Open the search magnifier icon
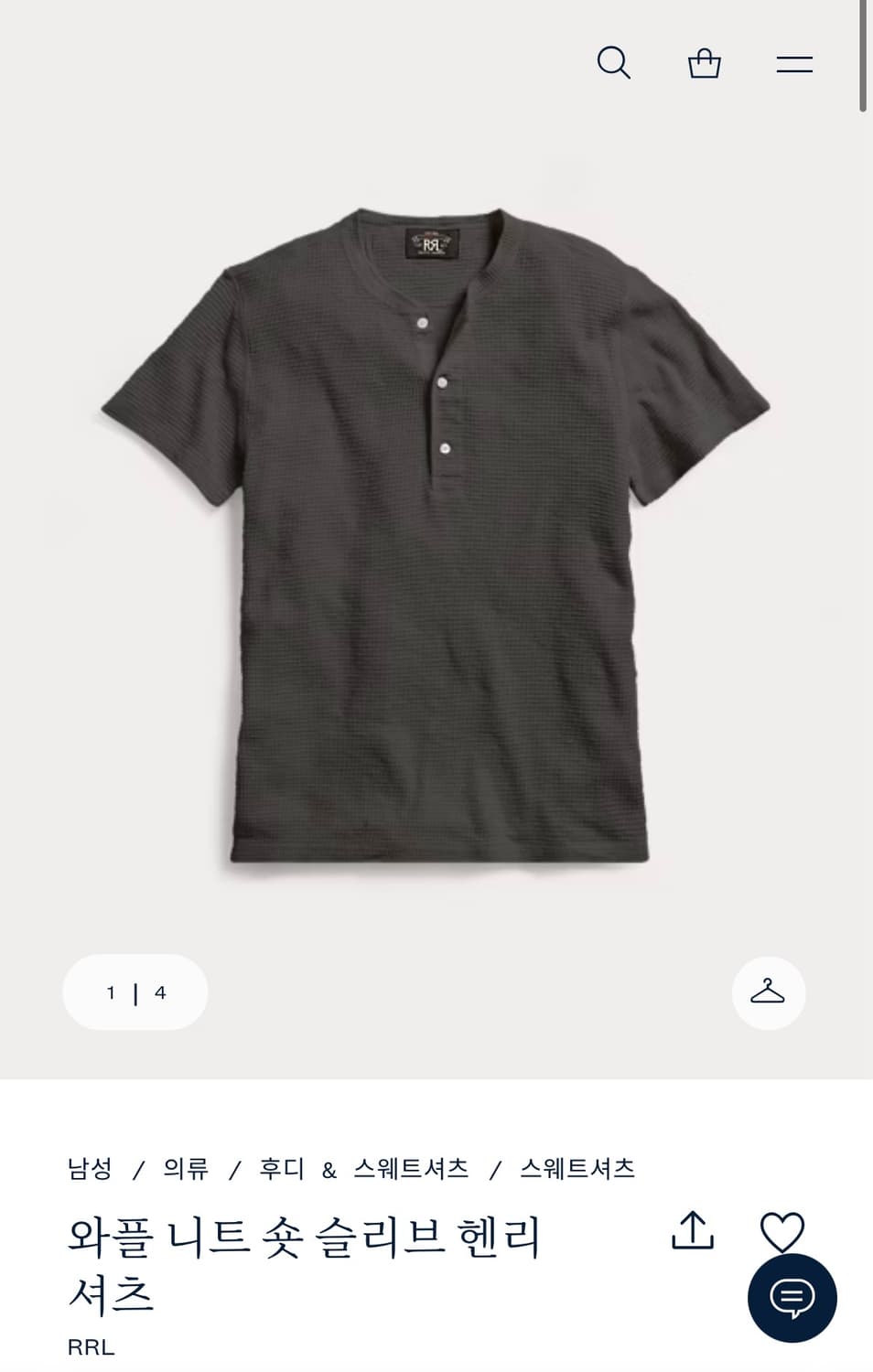 pos(613,63)
